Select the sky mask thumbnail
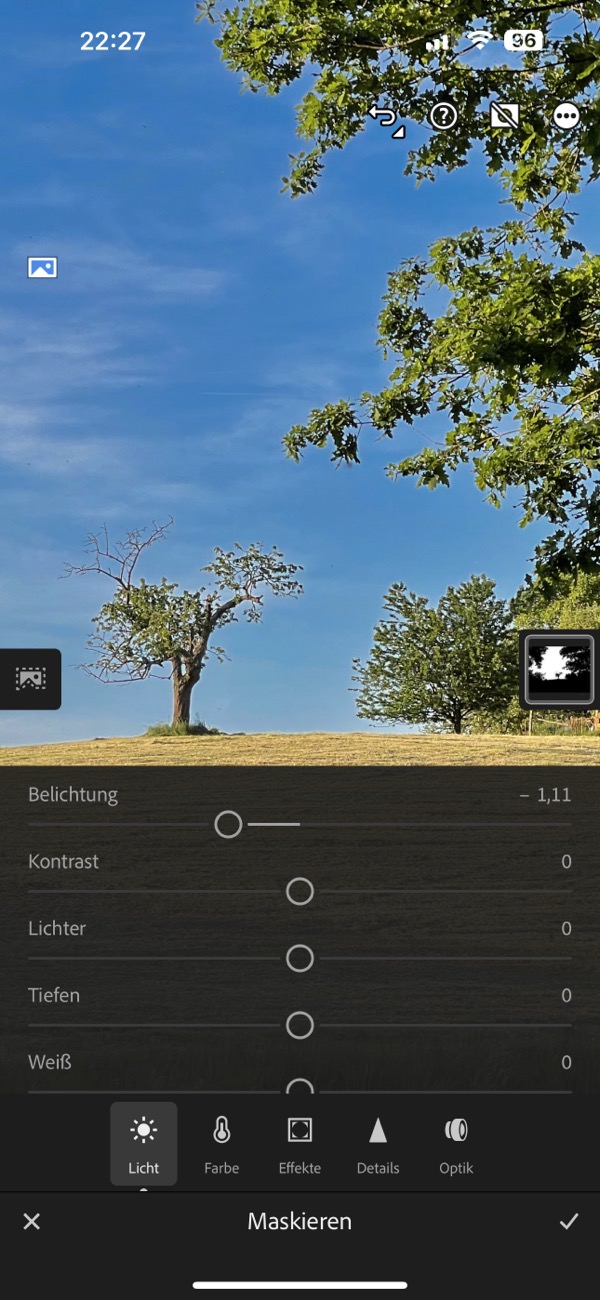 pos(560,670)
